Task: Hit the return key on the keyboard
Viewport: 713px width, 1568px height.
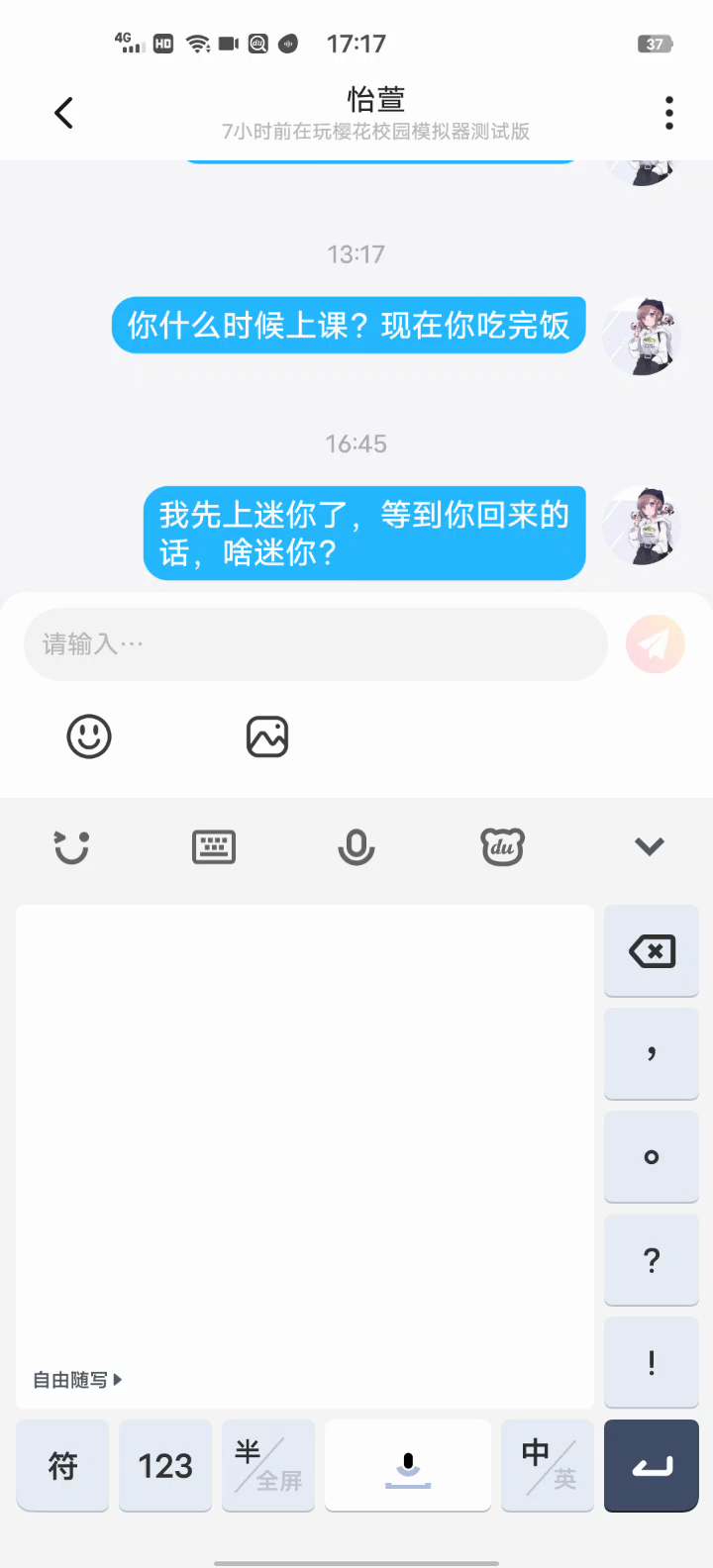Action: point(652,1465)
